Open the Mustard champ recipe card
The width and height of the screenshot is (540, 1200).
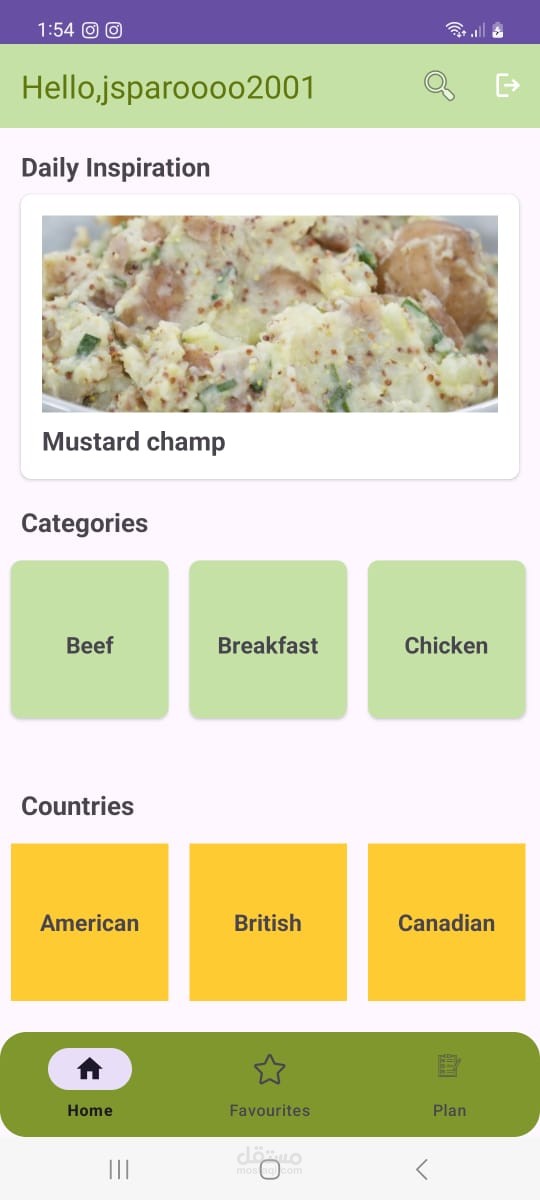tap(270, 337)
